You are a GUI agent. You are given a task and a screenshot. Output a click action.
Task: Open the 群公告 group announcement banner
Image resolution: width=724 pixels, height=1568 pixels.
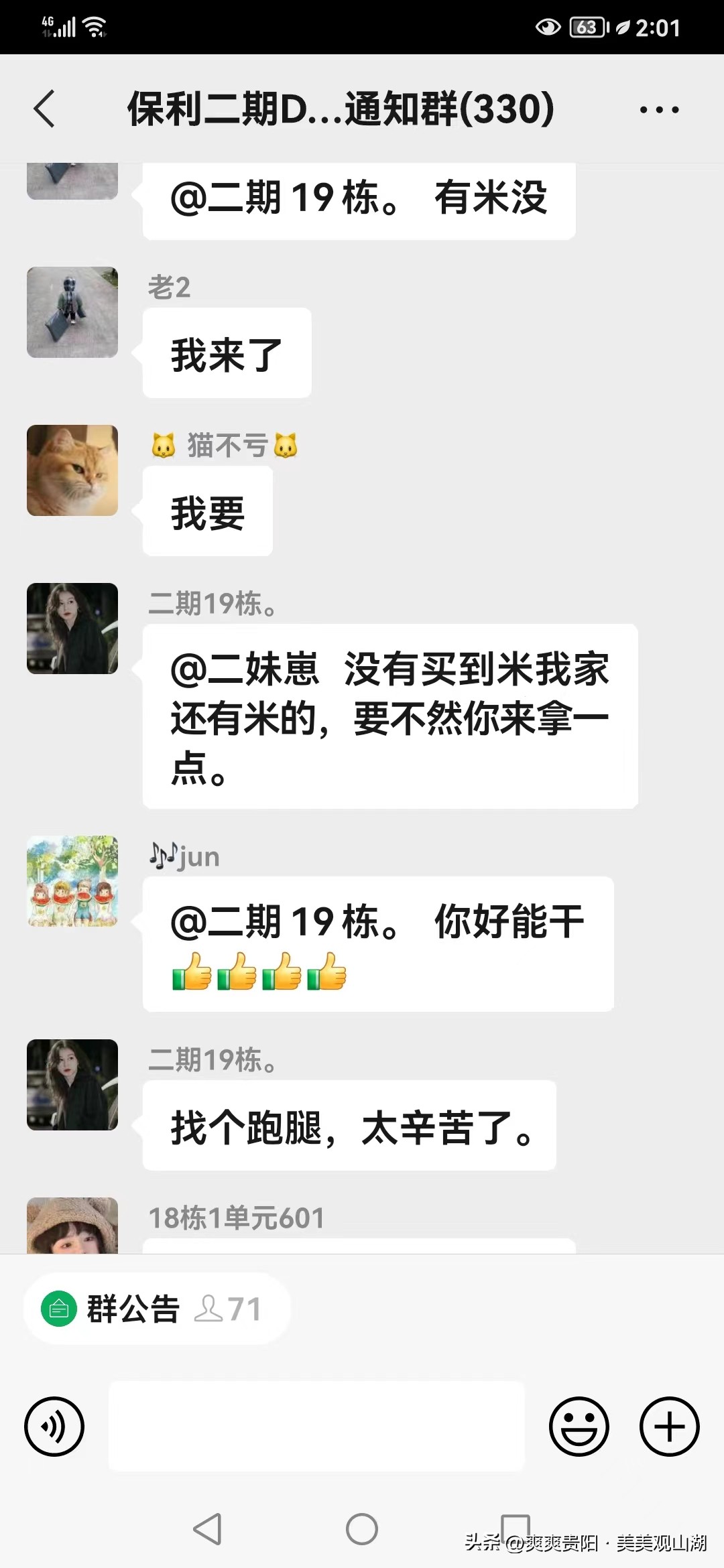(x=133, y=1309)
